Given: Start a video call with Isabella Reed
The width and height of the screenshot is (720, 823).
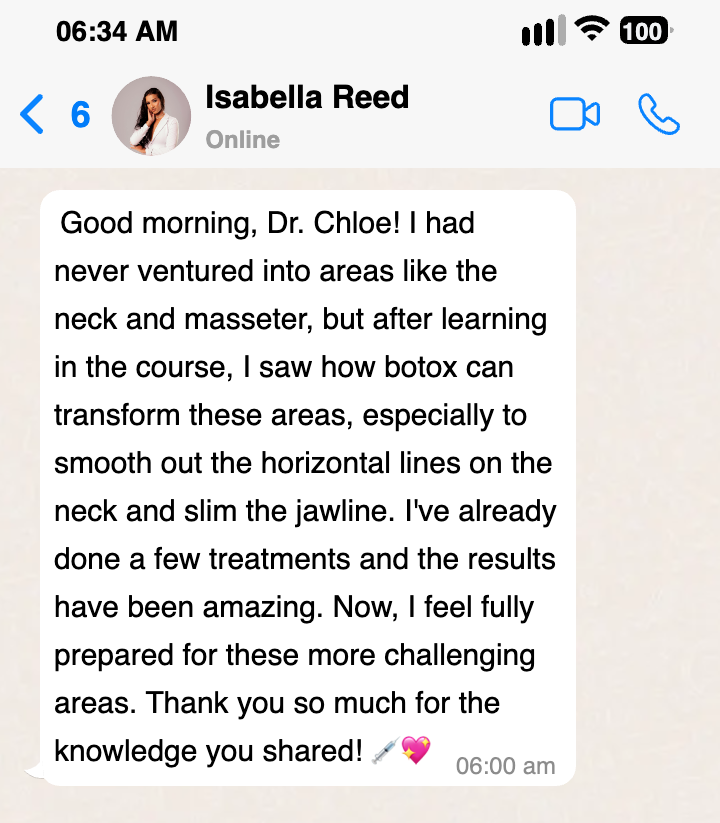Looking at the screenshot, I should pyautogui.click(x=574, y=115).
